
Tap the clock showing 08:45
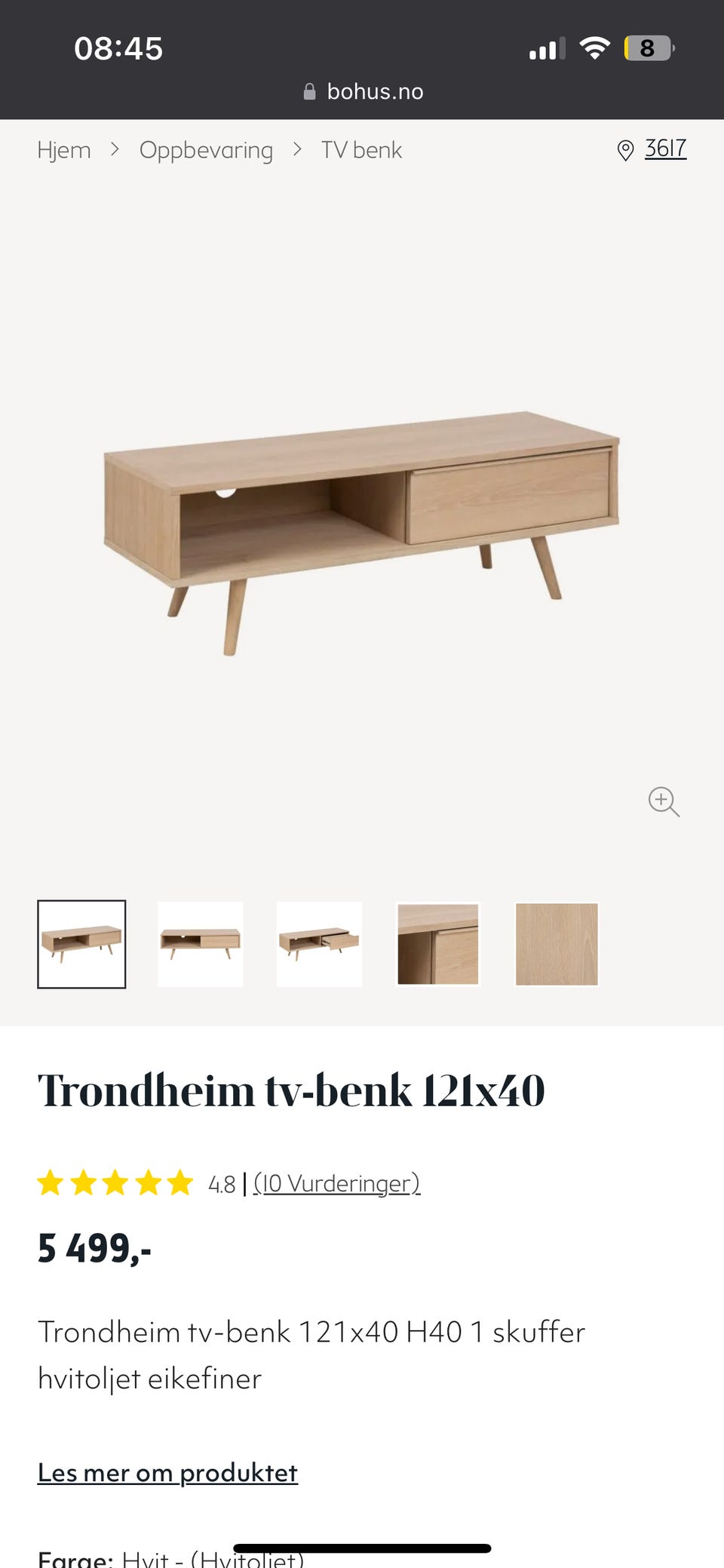[118, 48]
